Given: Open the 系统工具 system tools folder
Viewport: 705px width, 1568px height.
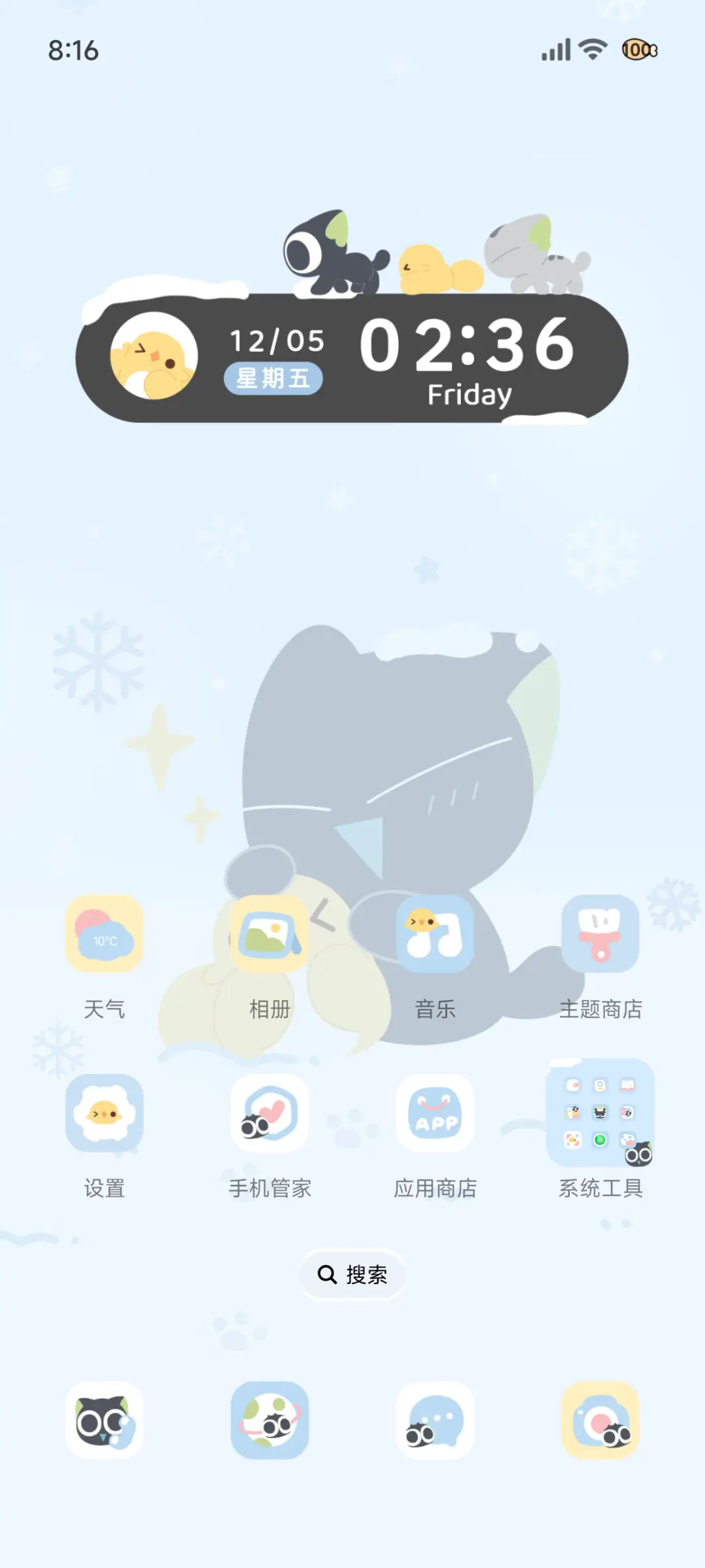Looking at the screenshot, I should [601, 1113].
